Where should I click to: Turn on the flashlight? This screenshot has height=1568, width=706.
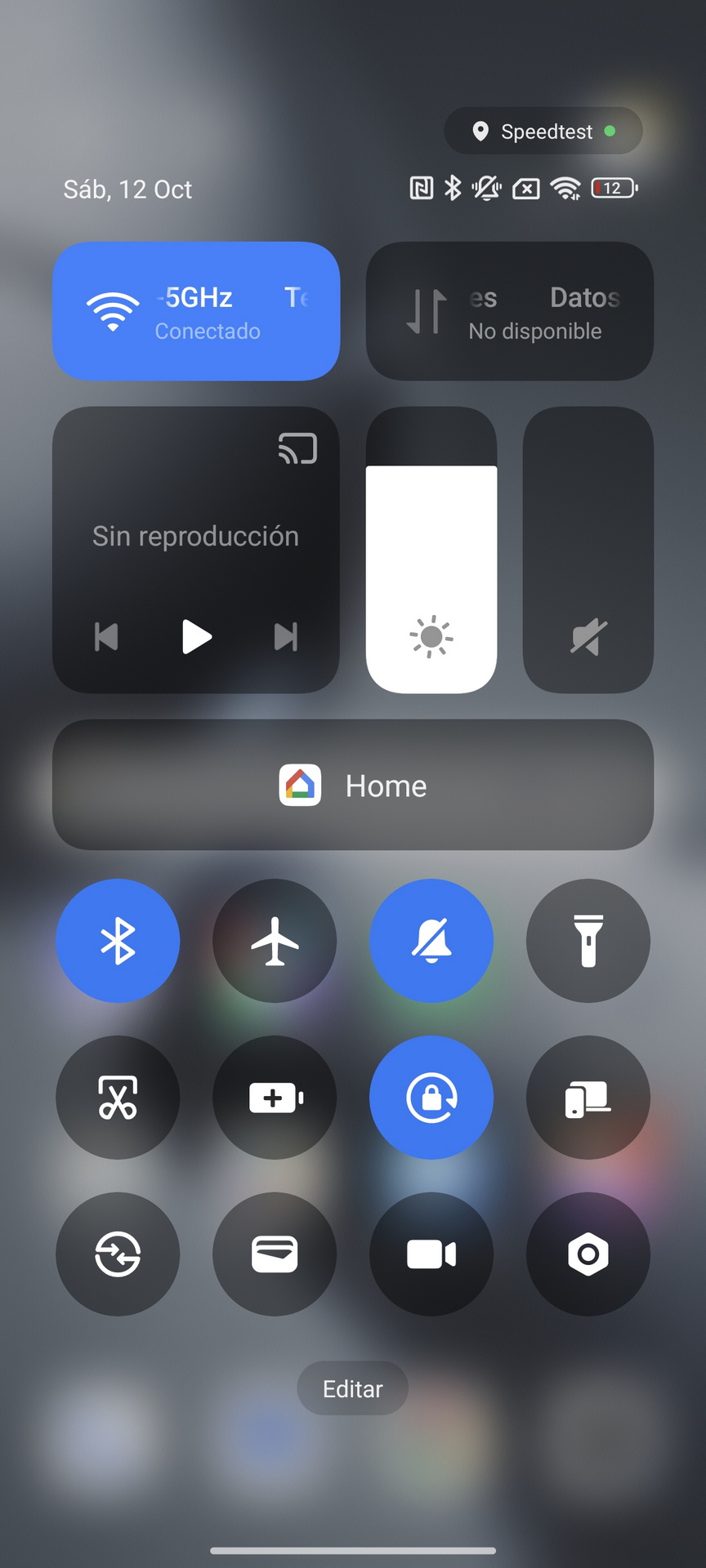point(588,941)
